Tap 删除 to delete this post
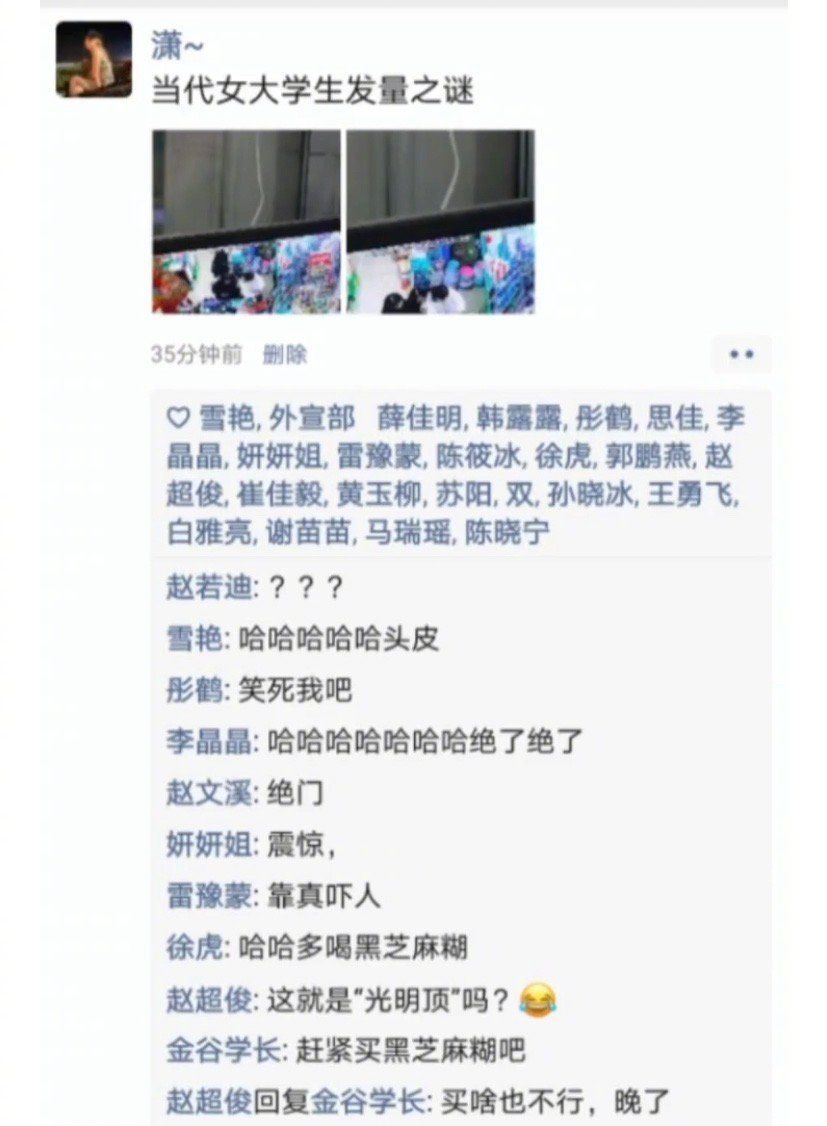 pos(285,354)
